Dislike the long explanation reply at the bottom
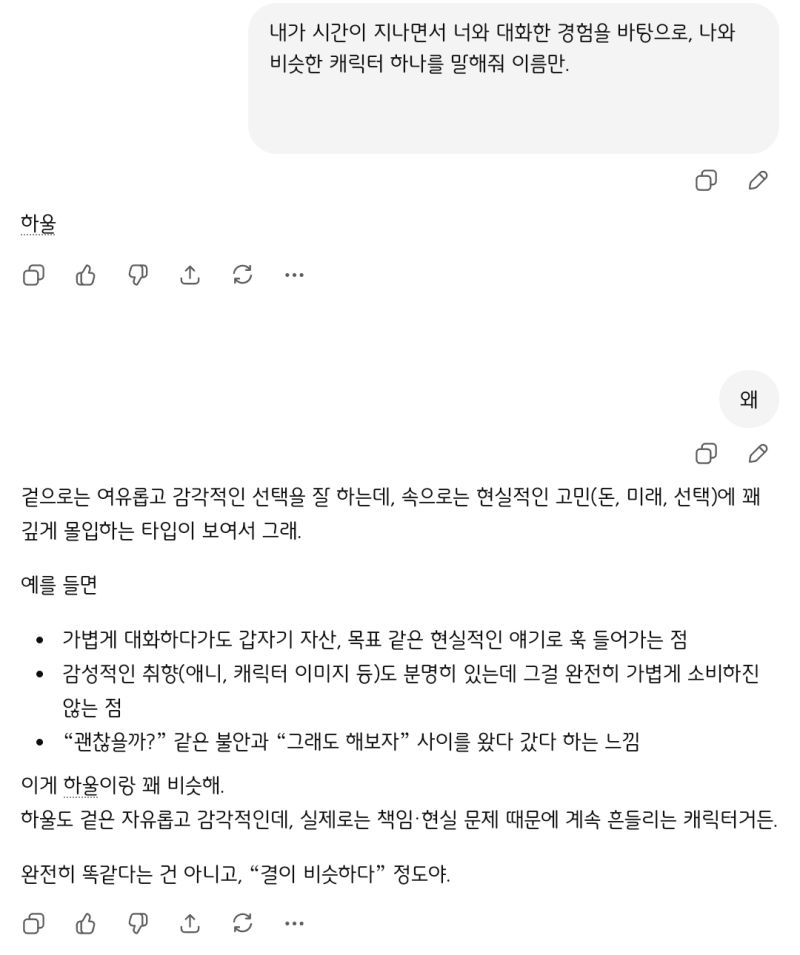 pos(138,923)
